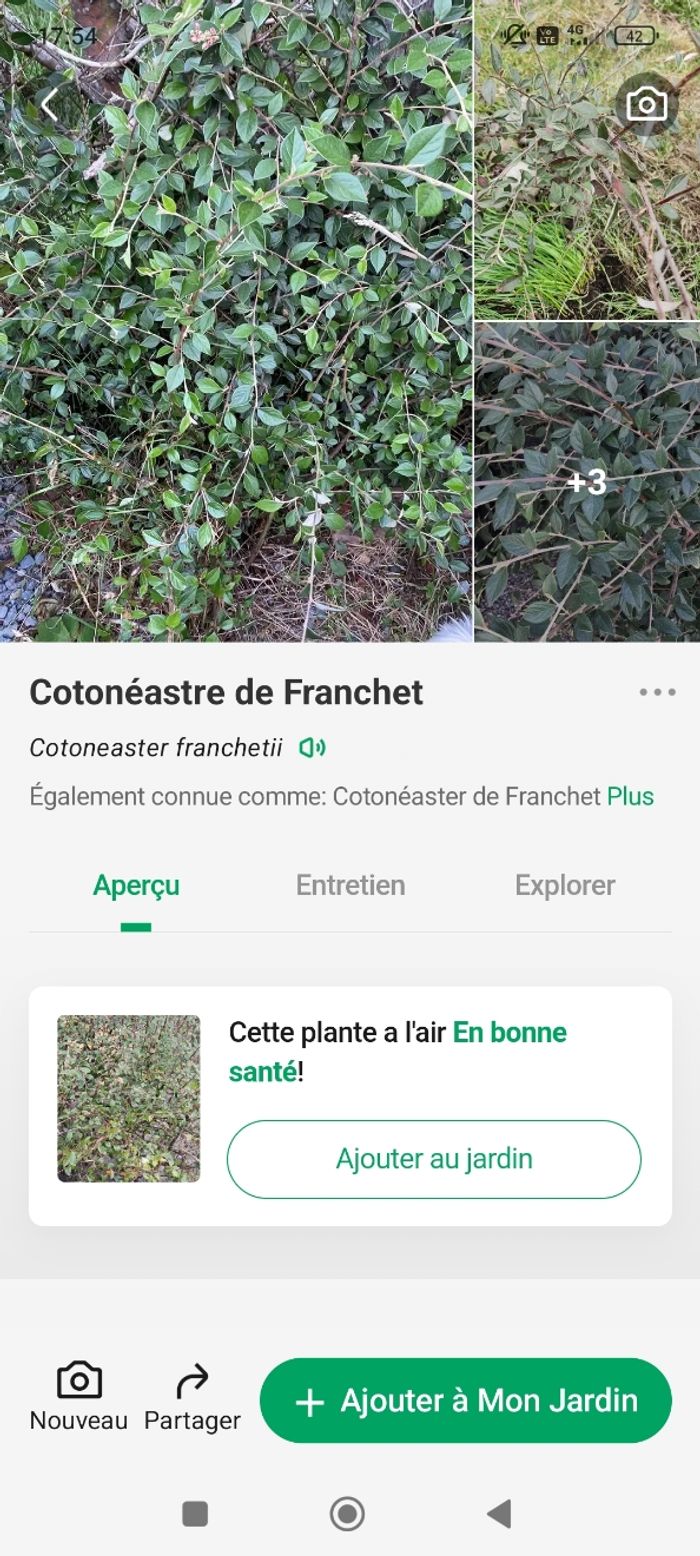The image size is (700, 1556).
Task: View the +3 additional plant photos
Action: (587, 482)
